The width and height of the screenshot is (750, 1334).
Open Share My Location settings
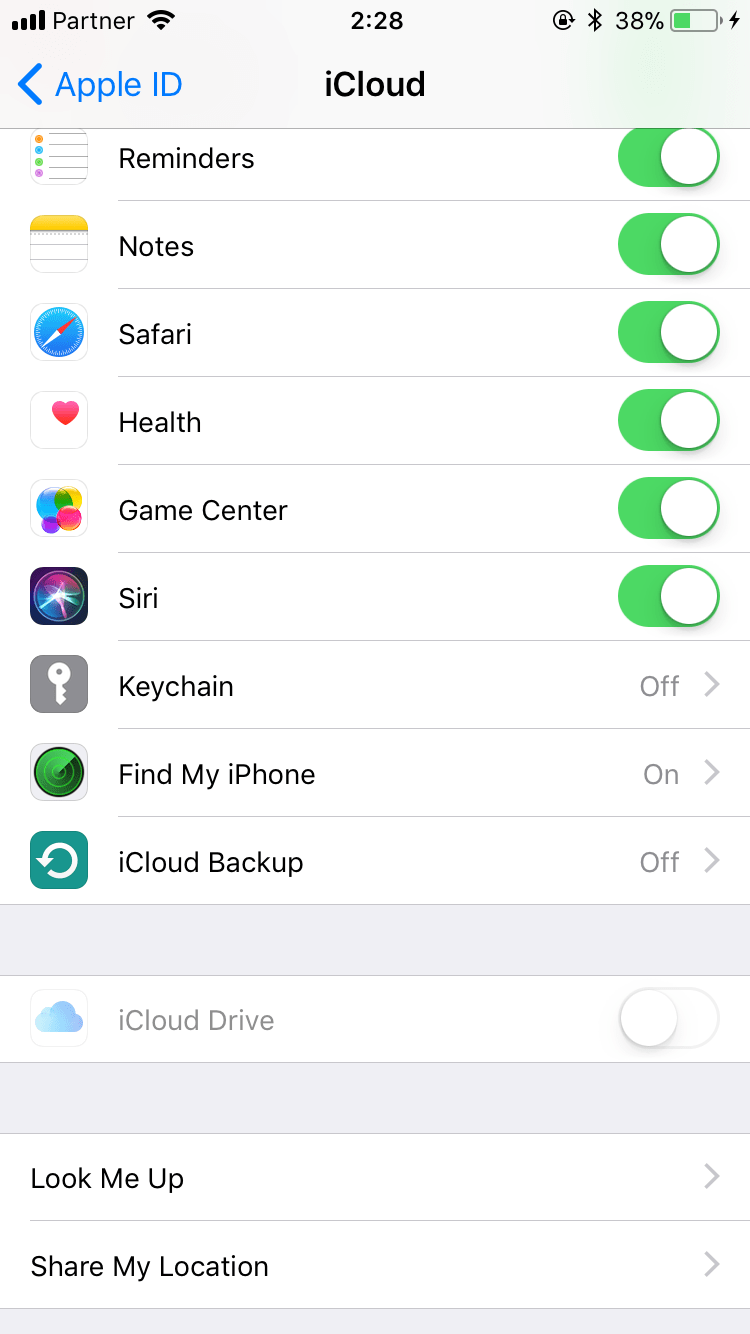click(x=375, y=1266)
